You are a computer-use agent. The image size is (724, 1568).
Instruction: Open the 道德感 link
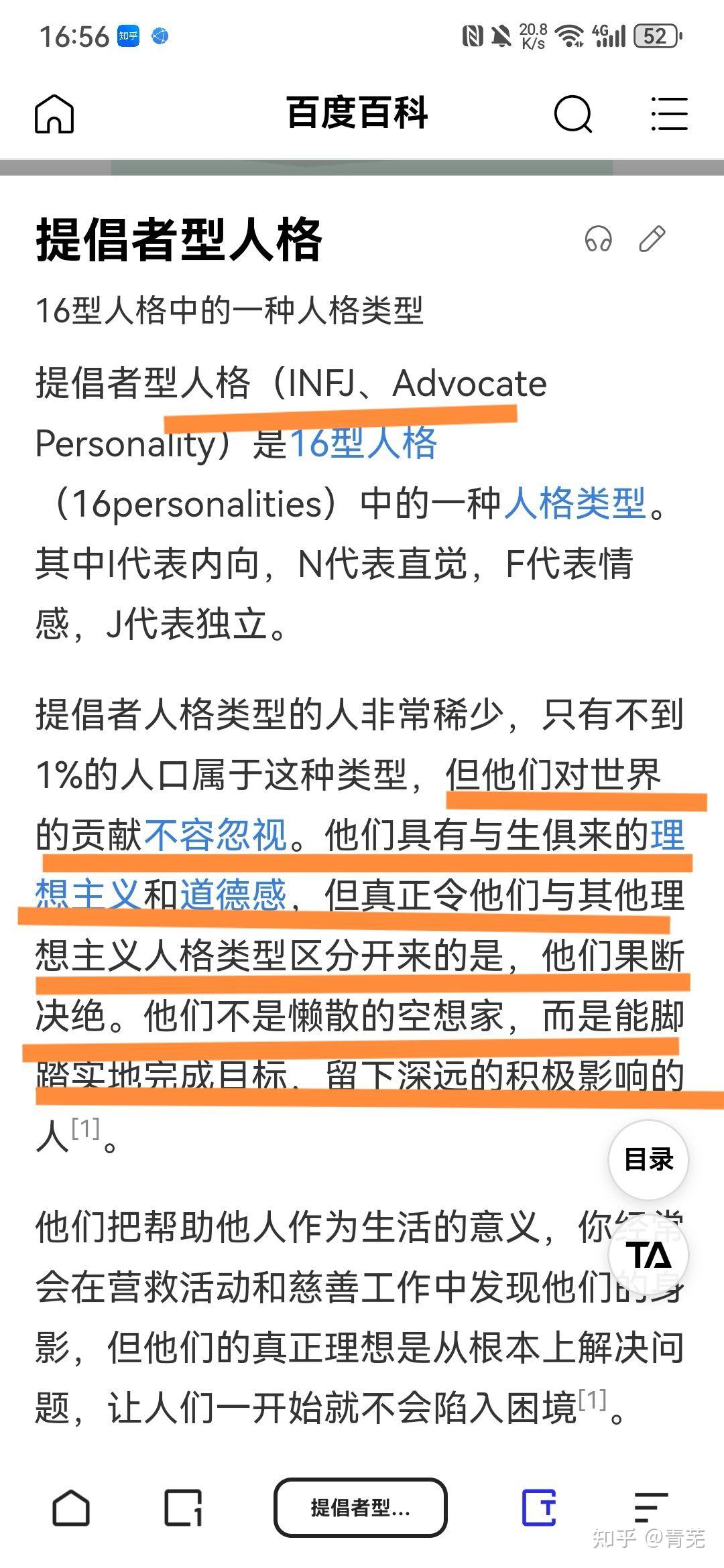(233, 895)
